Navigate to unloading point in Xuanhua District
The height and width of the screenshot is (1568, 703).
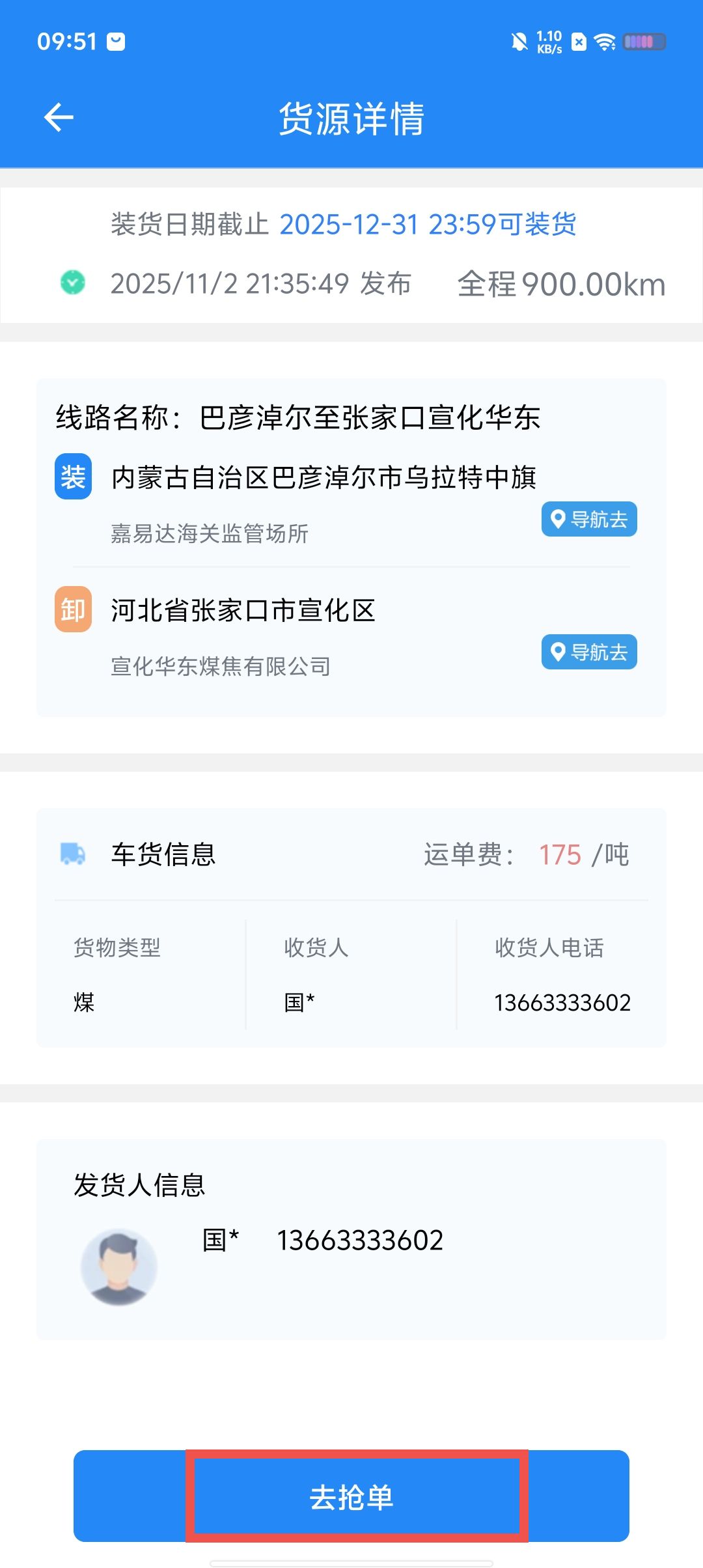[x=588, y=652]
